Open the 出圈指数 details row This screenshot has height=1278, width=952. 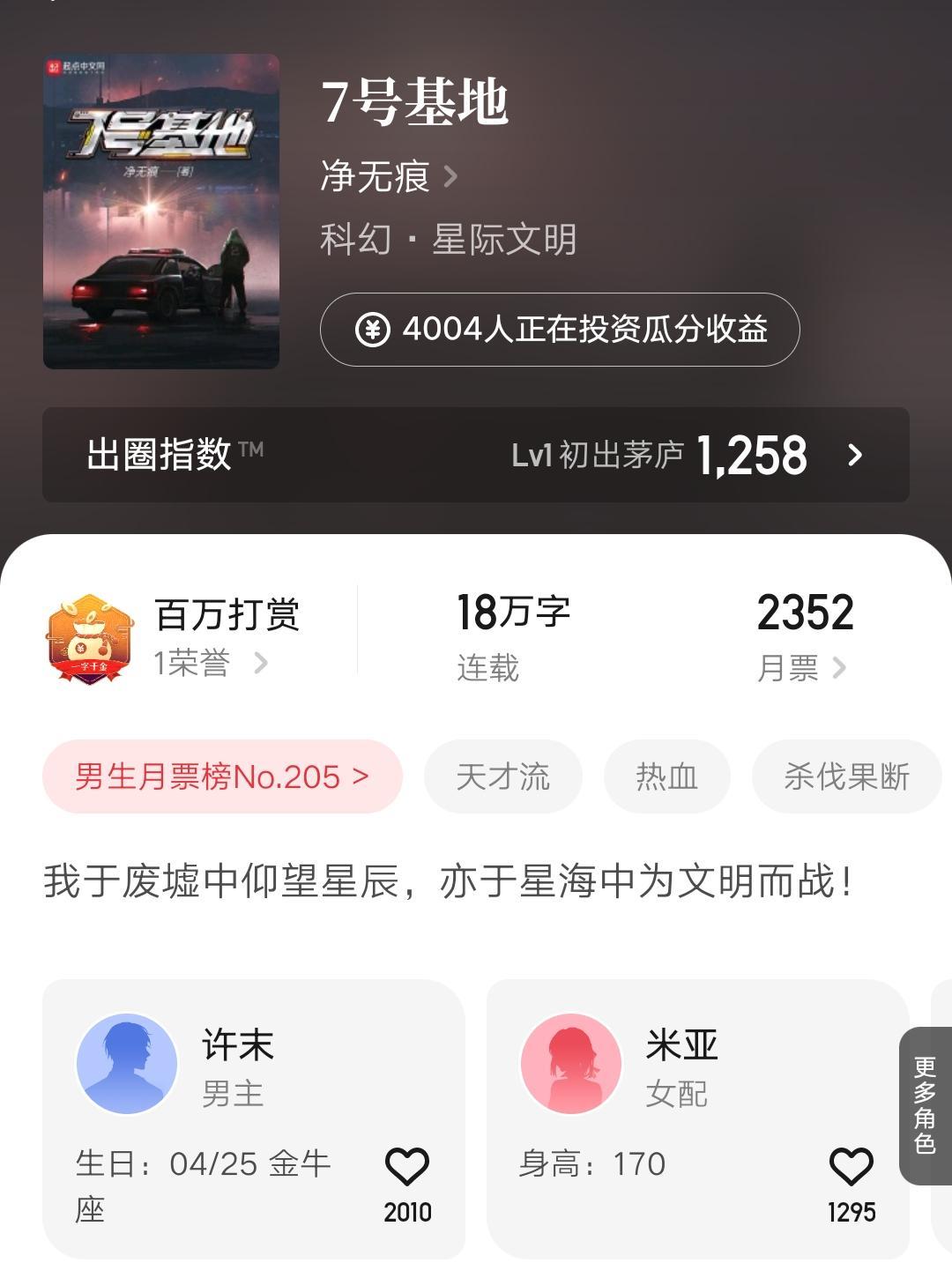tap(476, 455)
